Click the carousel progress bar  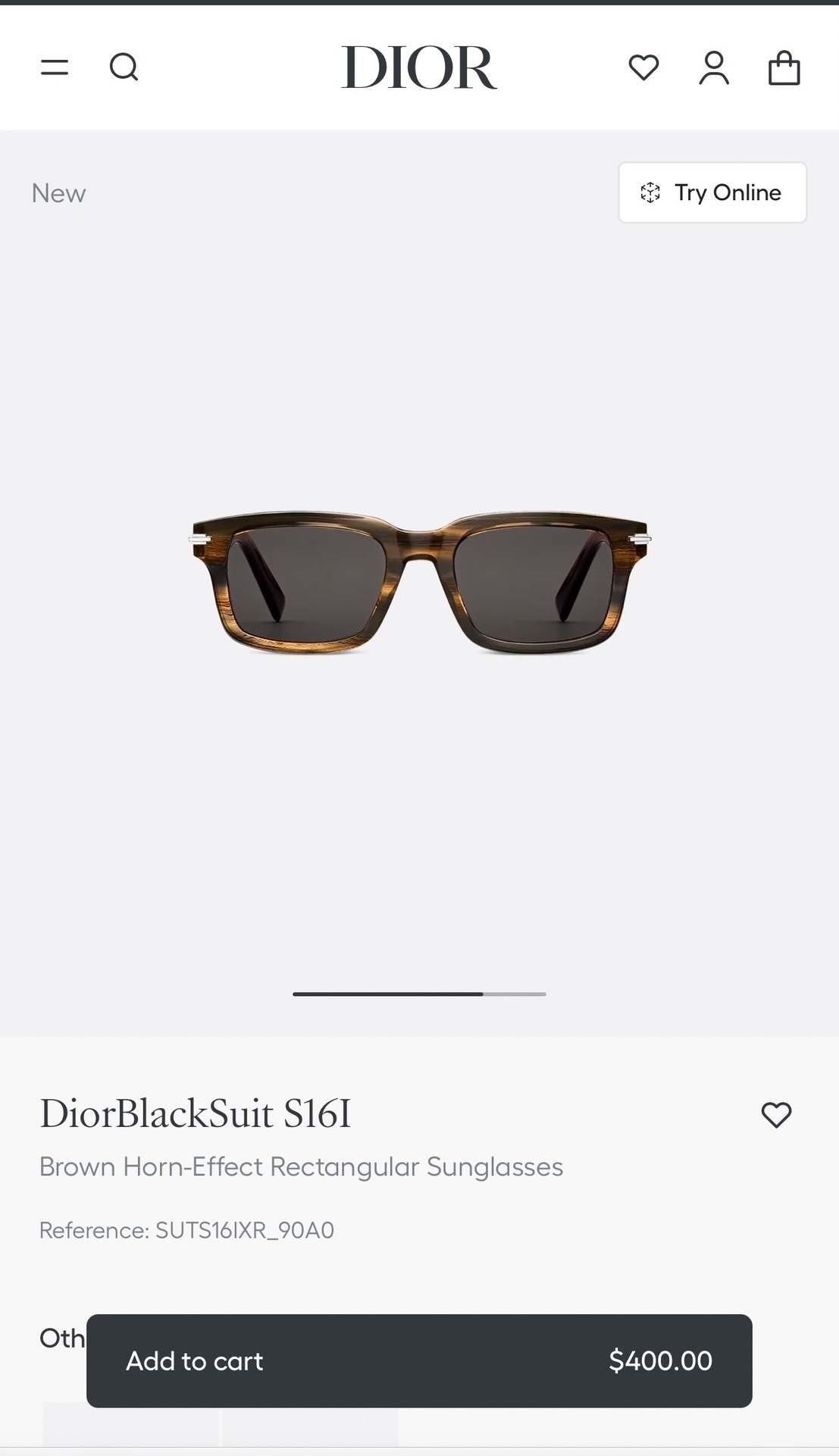(419, 994)
